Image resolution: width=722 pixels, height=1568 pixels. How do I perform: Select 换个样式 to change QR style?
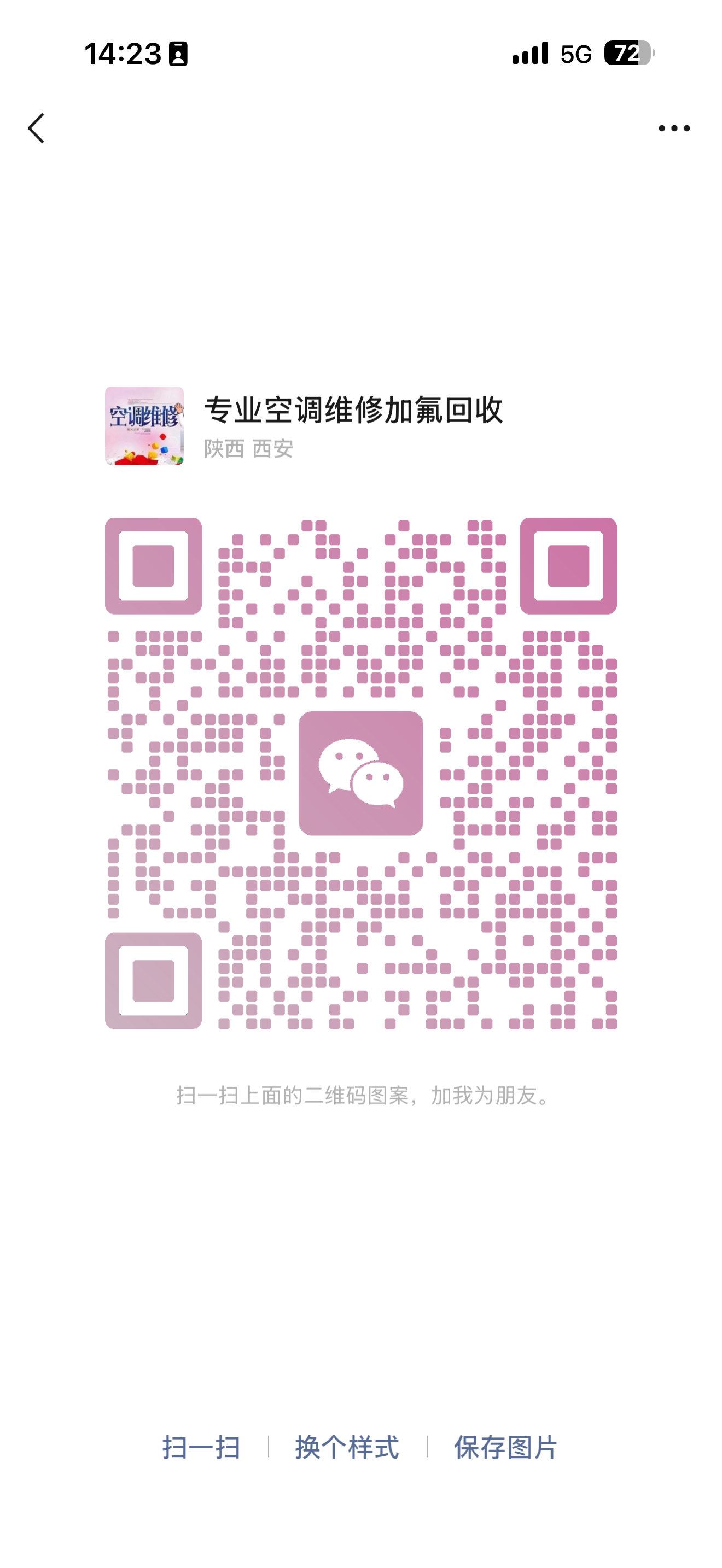[347, 1447]
